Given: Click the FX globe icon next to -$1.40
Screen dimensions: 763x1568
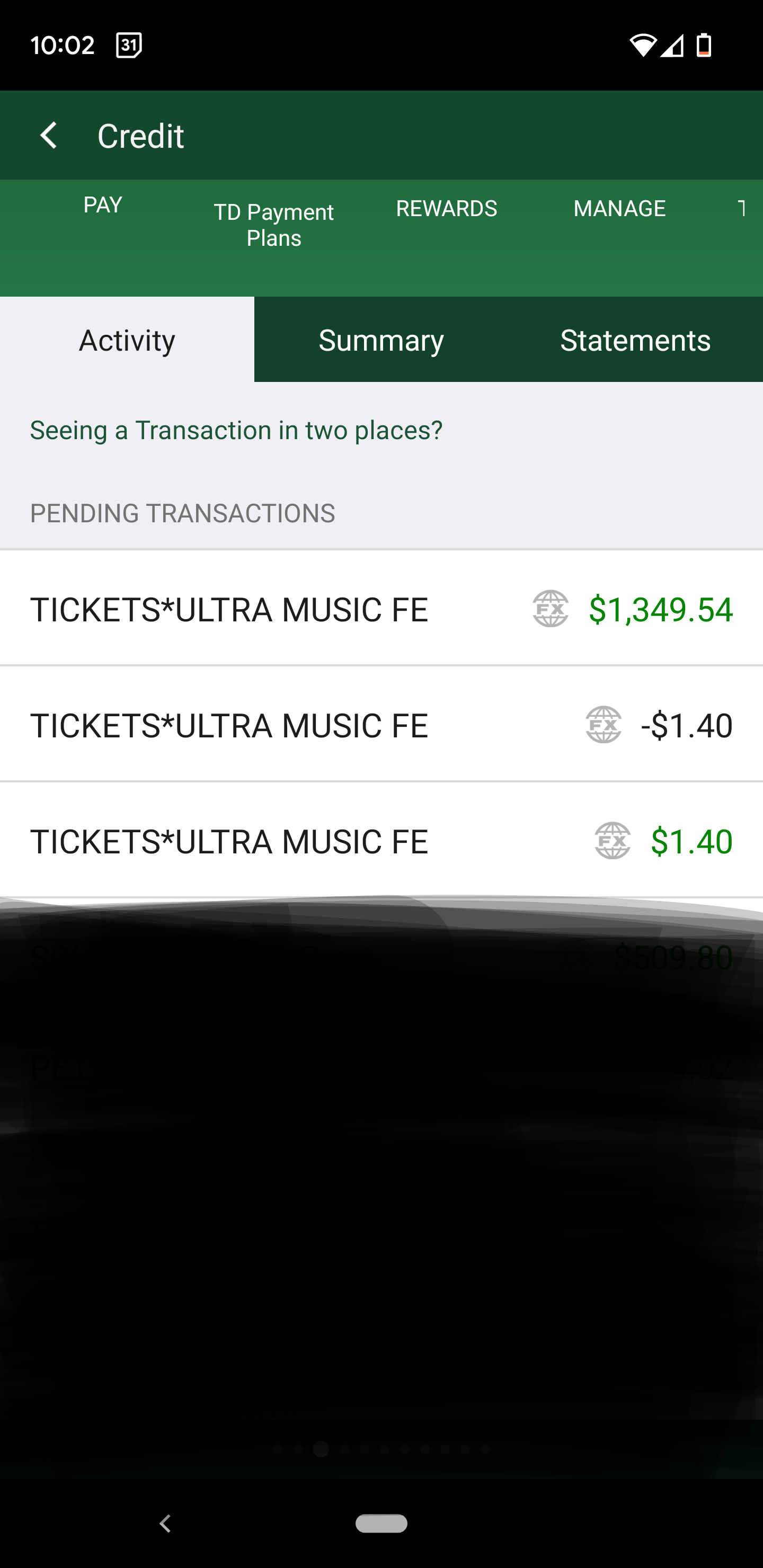Looking at the screenshot, I should point(604,724).
